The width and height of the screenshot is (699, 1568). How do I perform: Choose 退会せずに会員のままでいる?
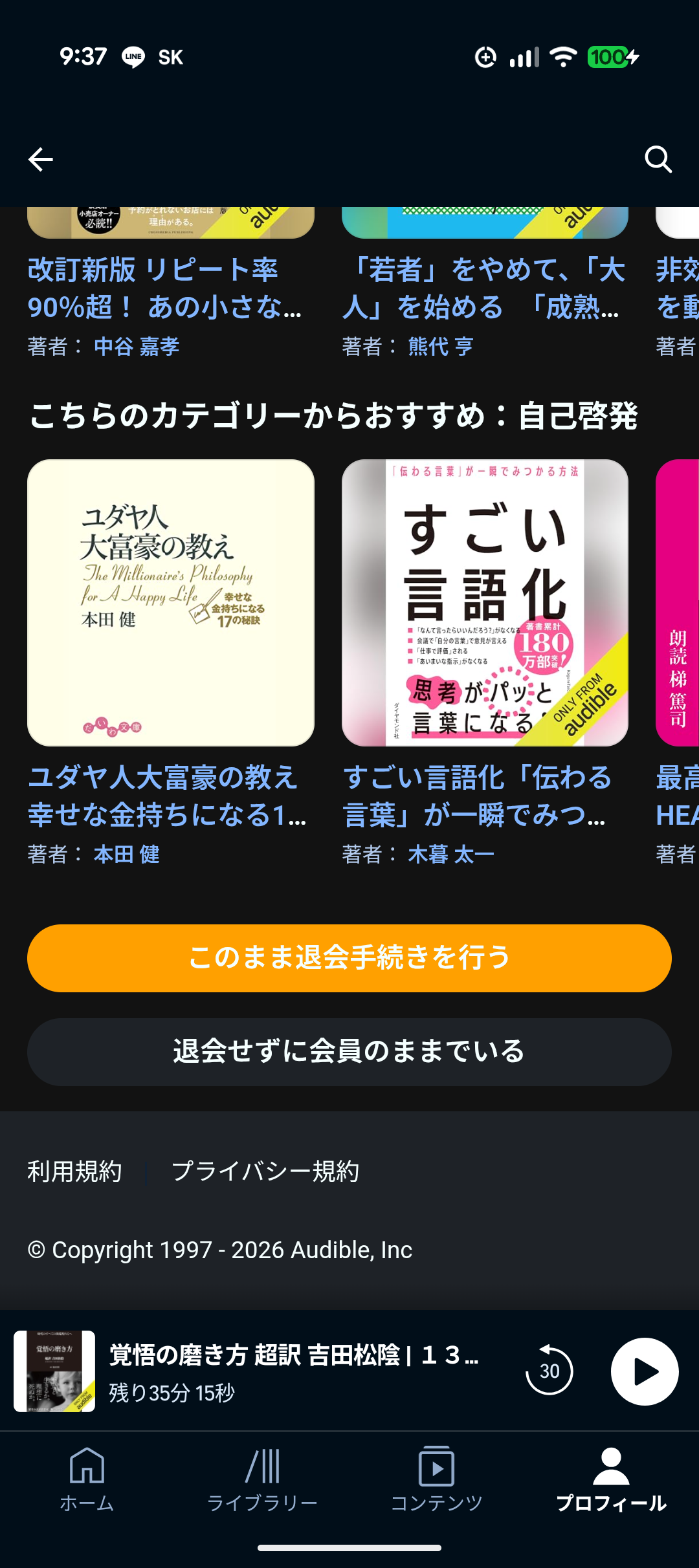point(349,1052)
